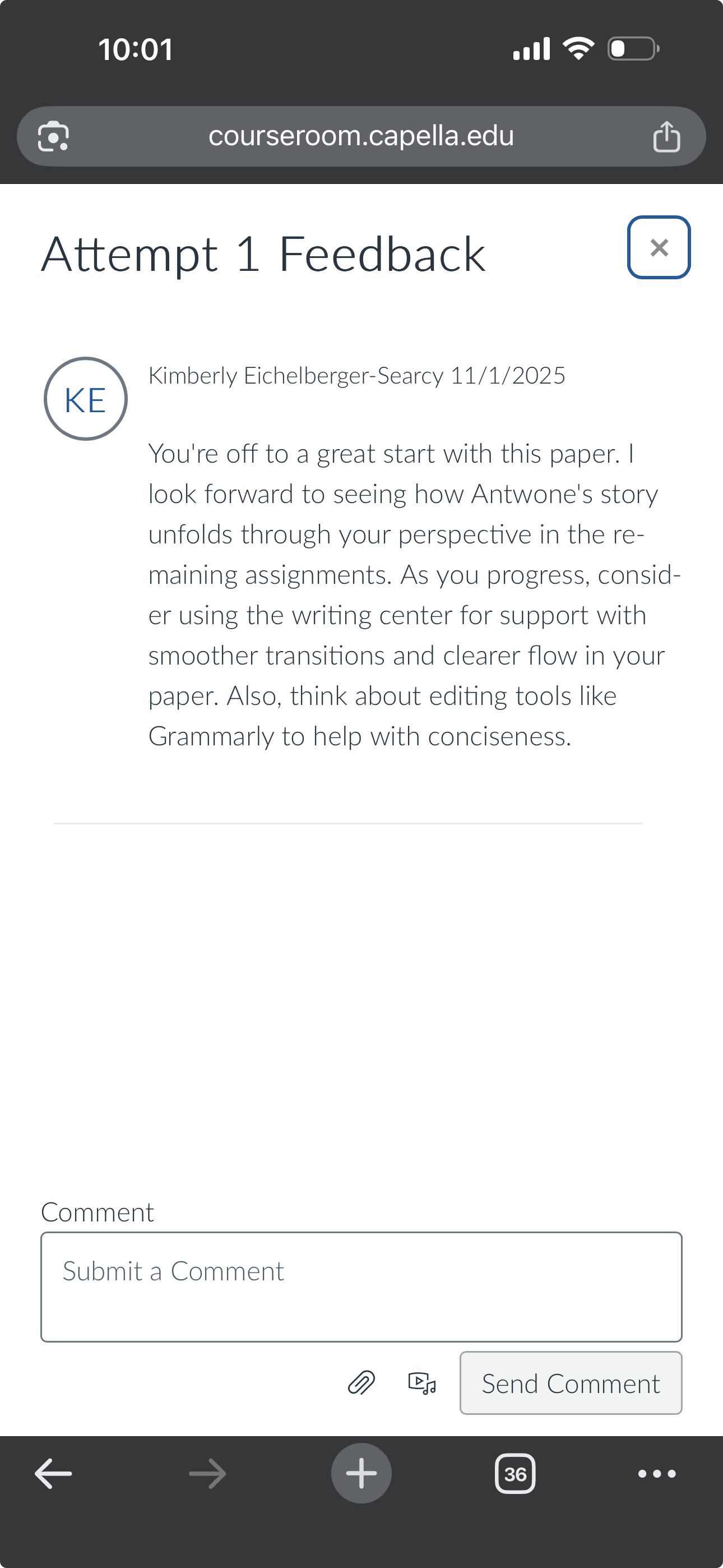The image size is (723, 1568).
Task: Tap the courseroom.capella.edu address bar
Action: coord(361,136)
